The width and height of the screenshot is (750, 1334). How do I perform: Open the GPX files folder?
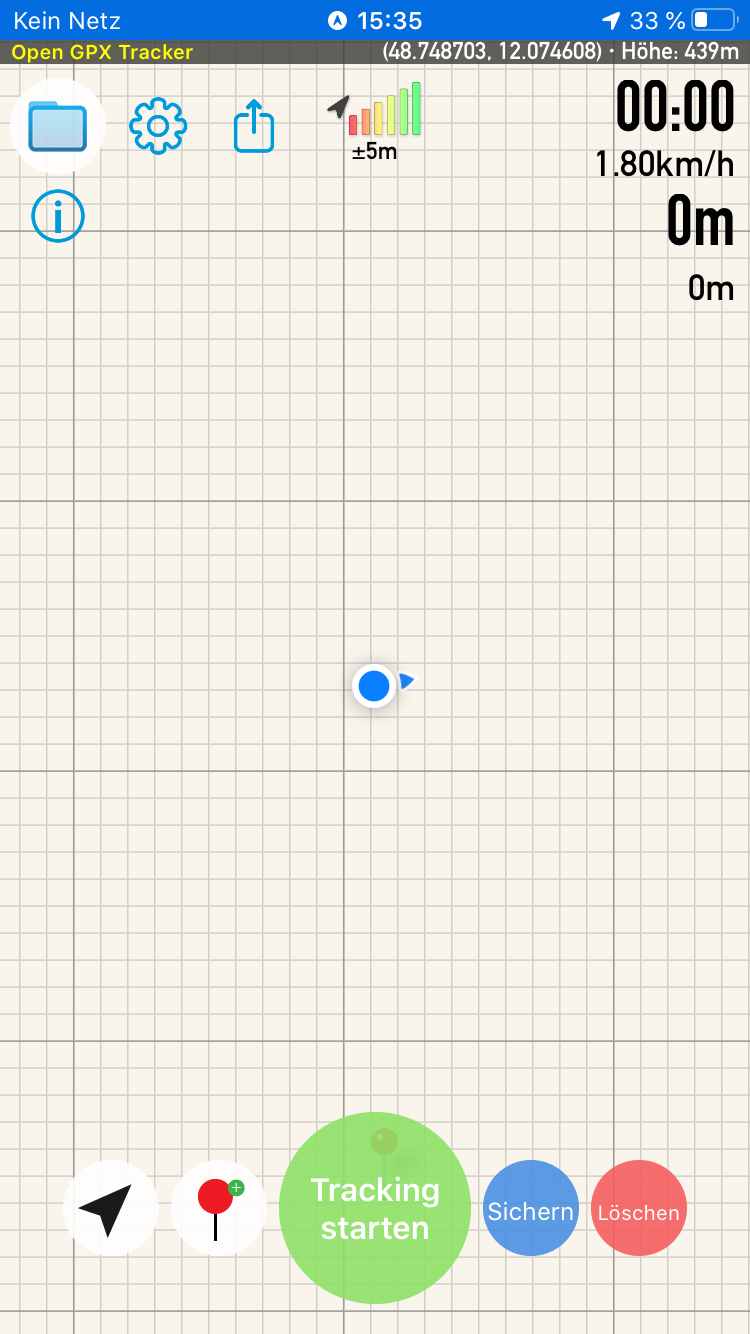58,126
